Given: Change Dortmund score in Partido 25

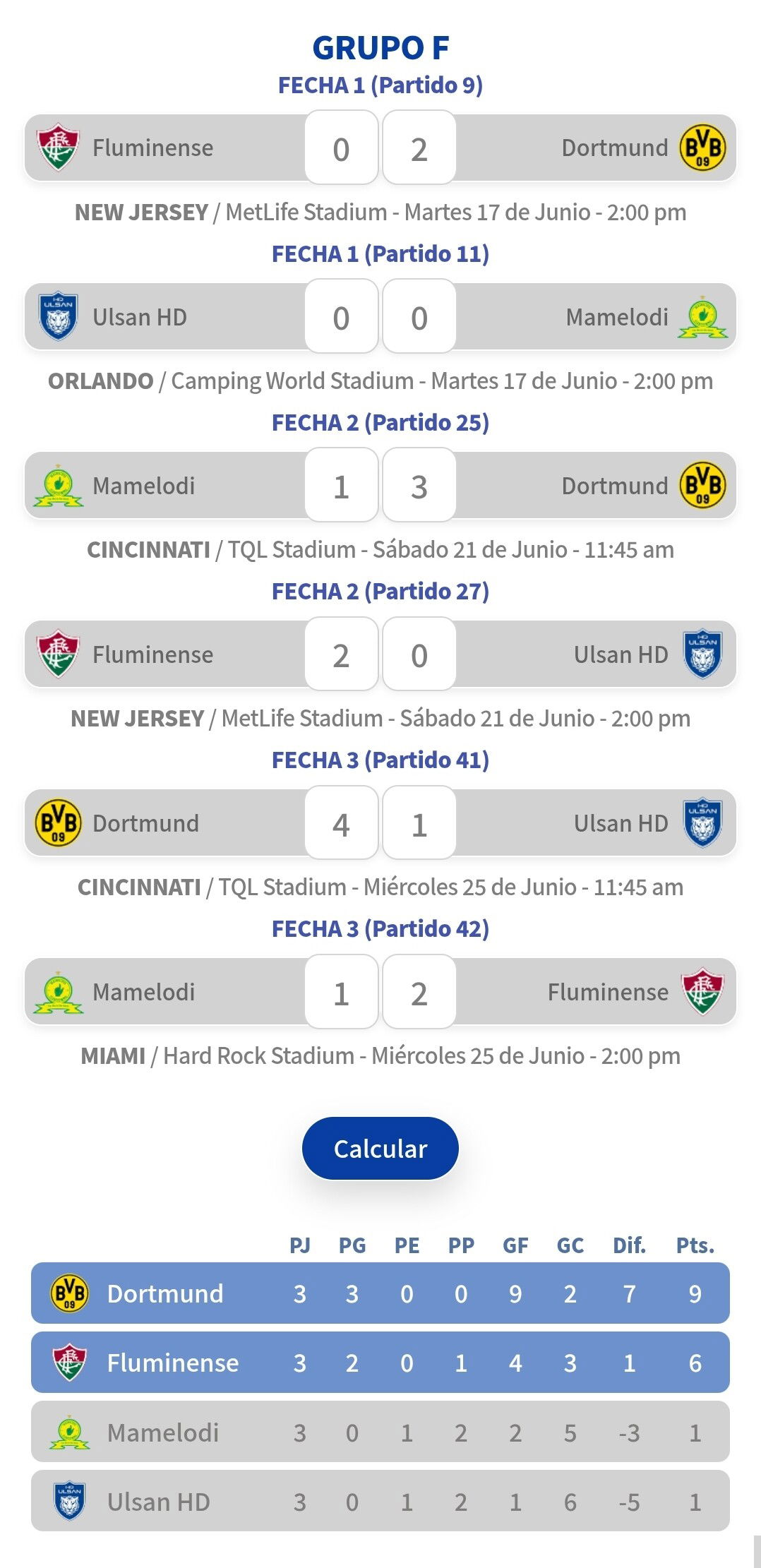Looking at the screenshot, I should [419, 485].
